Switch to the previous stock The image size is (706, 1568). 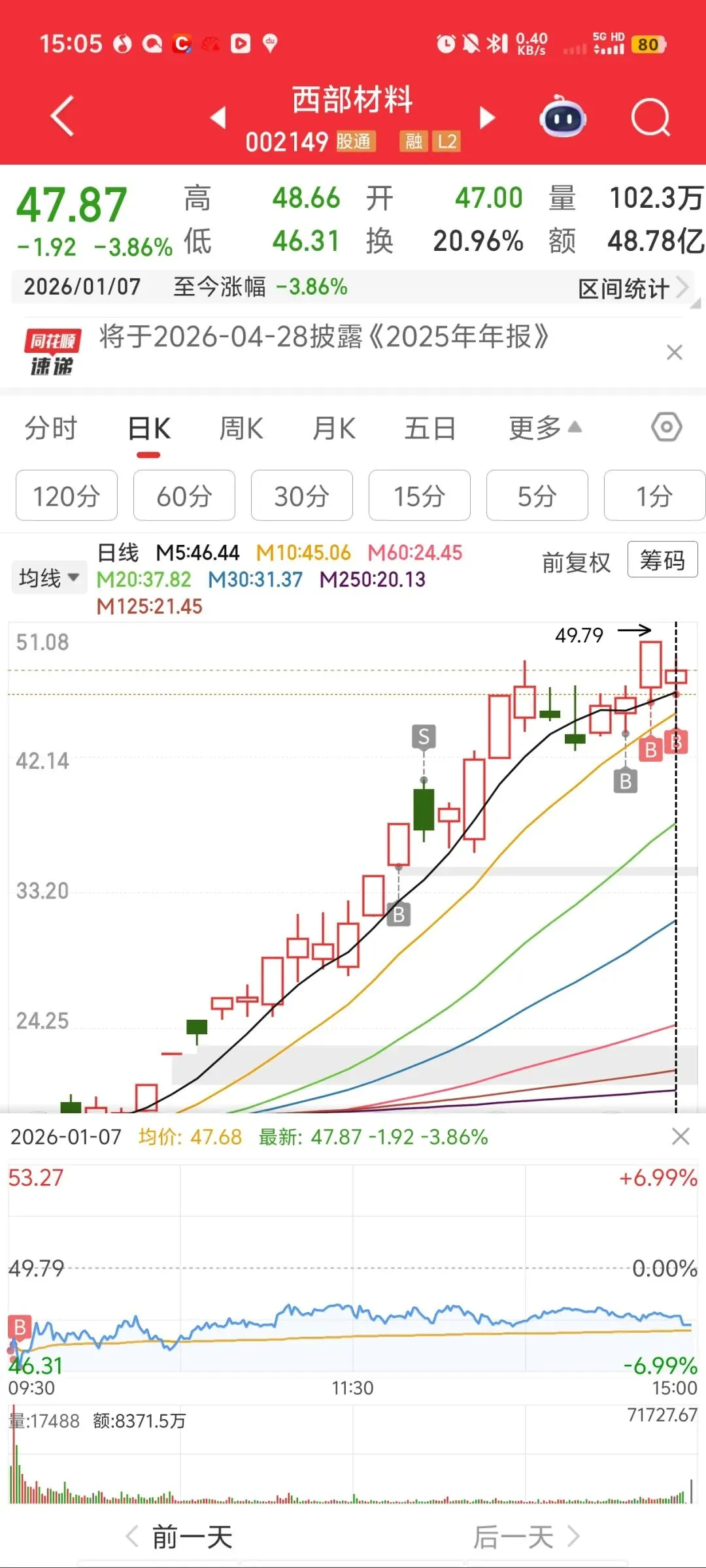tap(218, 118)
